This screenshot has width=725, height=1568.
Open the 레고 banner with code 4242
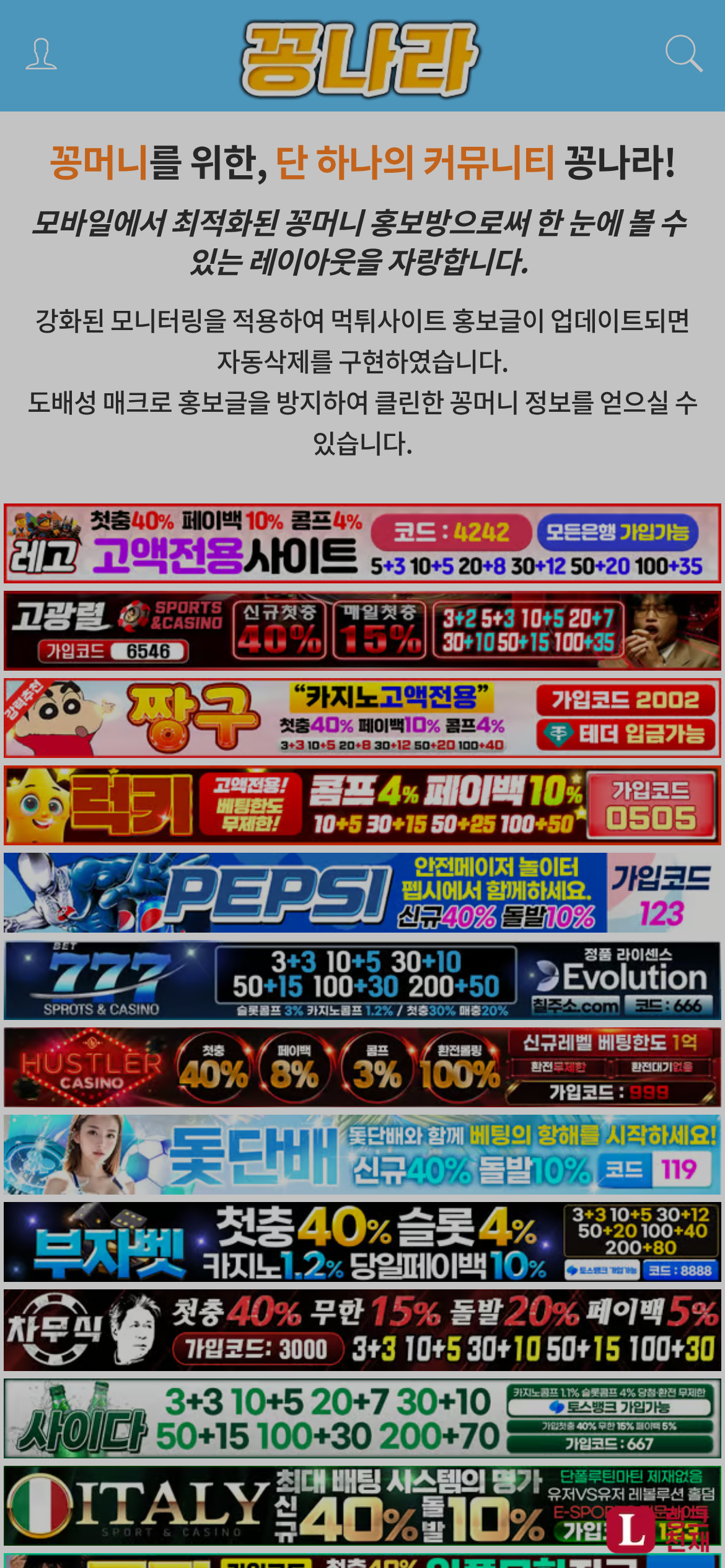tap(362, 544)
